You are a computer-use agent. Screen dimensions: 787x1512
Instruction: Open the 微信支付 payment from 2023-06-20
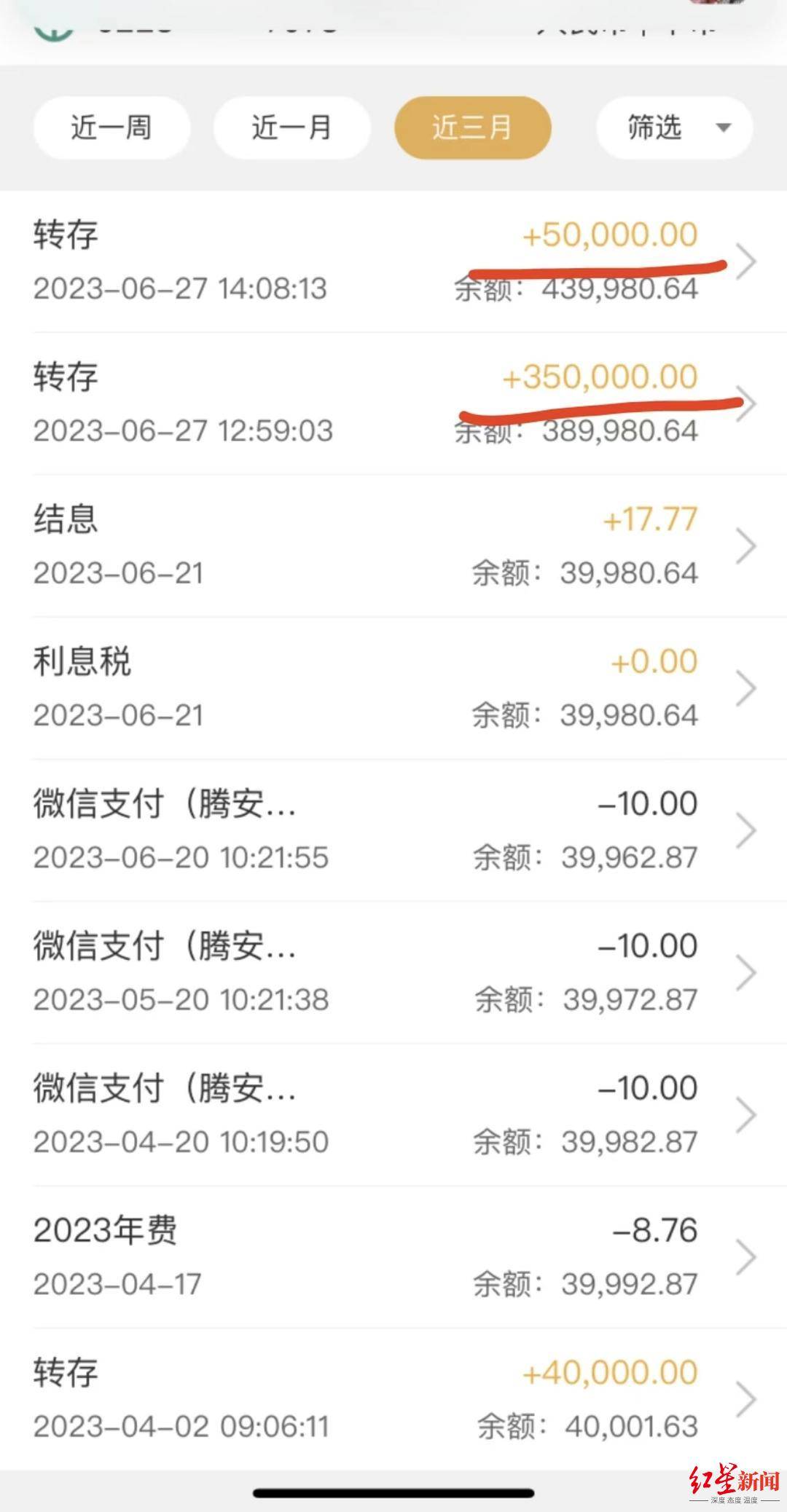(393, 830)
